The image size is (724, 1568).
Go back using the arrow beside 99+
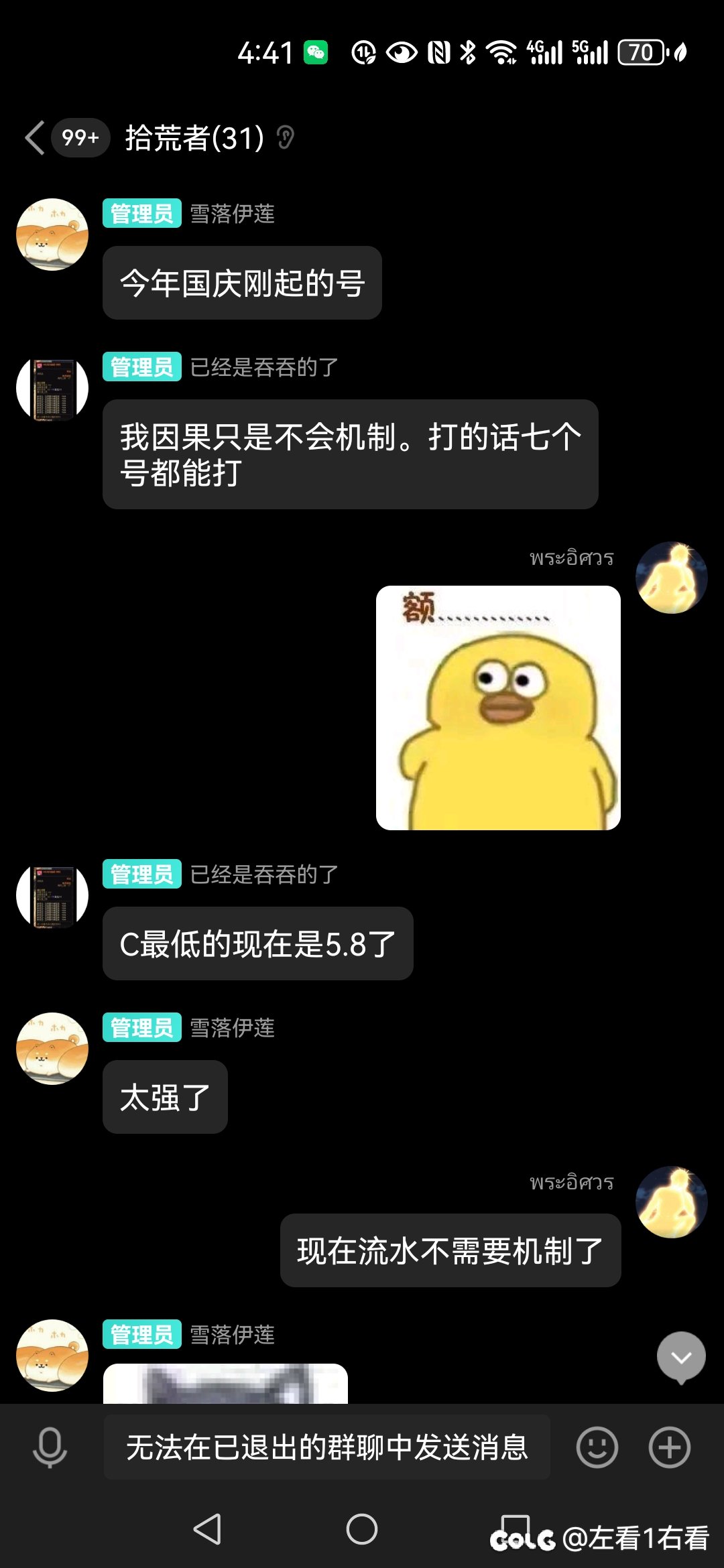click(35, 138)
